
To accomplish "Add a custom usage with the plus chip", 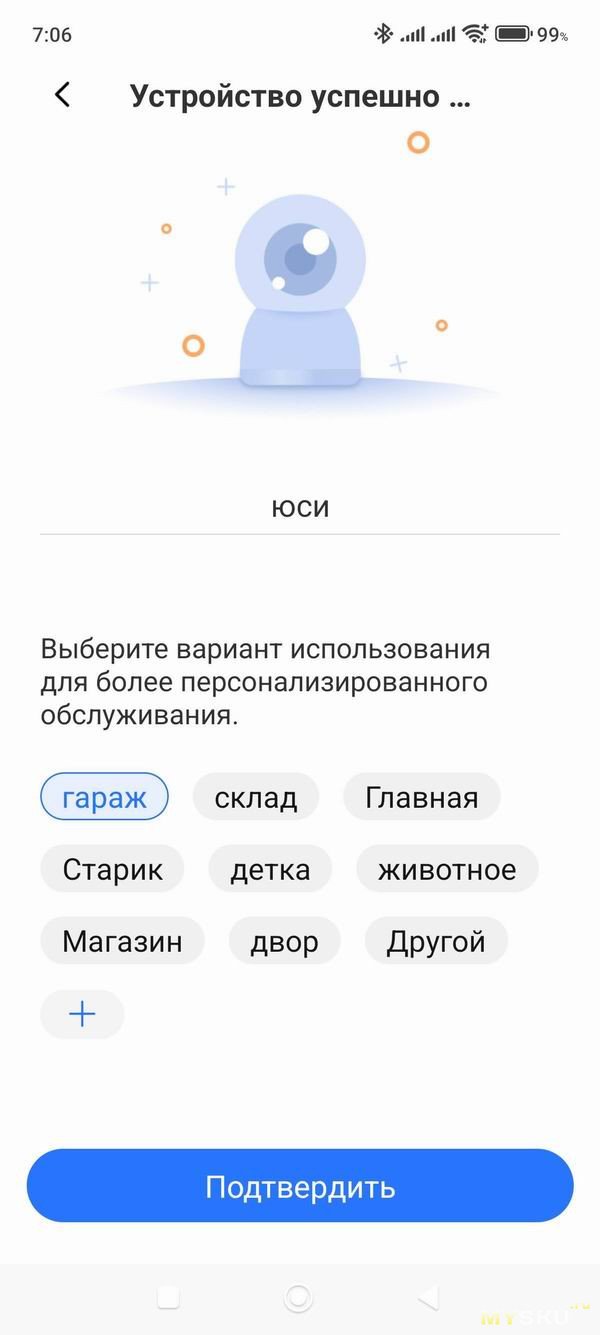I will (82, 1015).
